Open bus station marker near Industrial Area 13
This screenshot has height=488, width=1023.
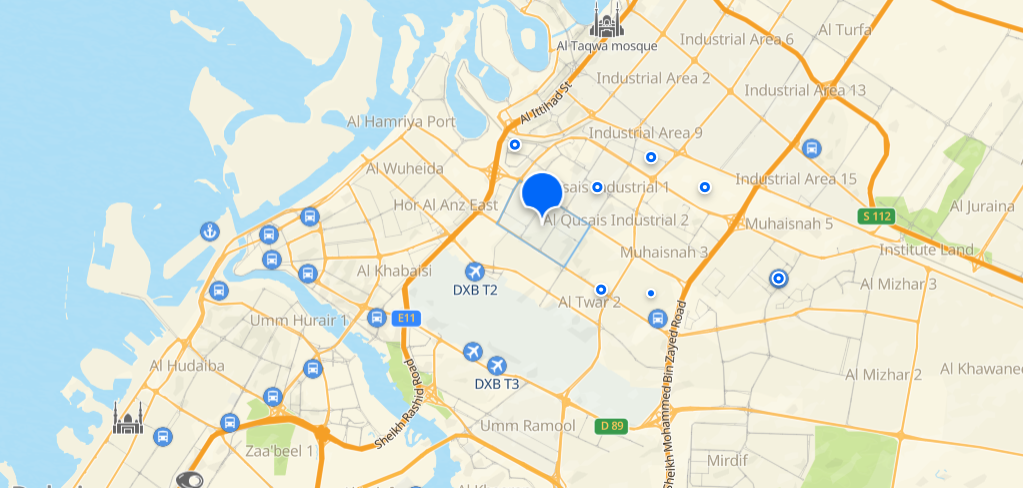(812, 148)
